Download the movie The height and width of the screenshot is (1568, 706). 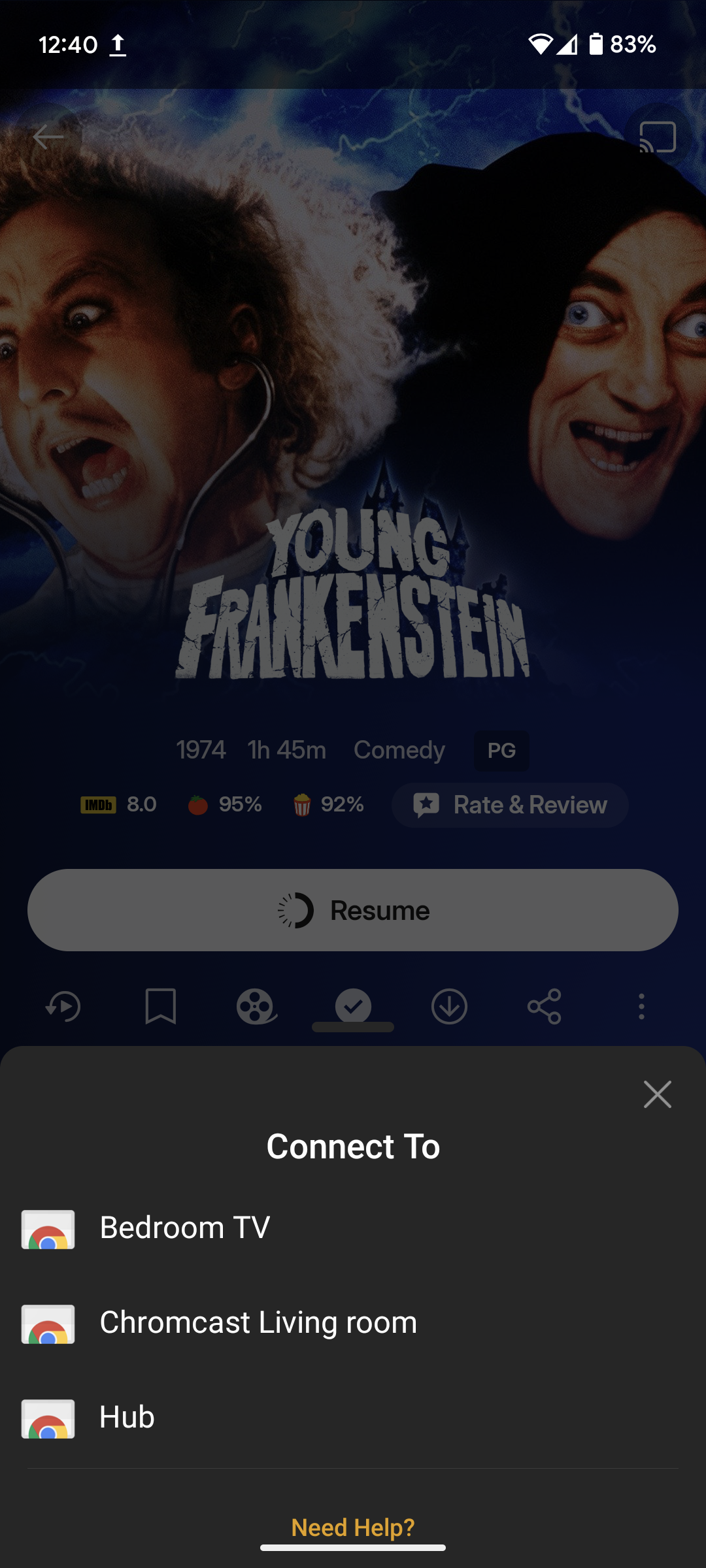point(449,1006)
